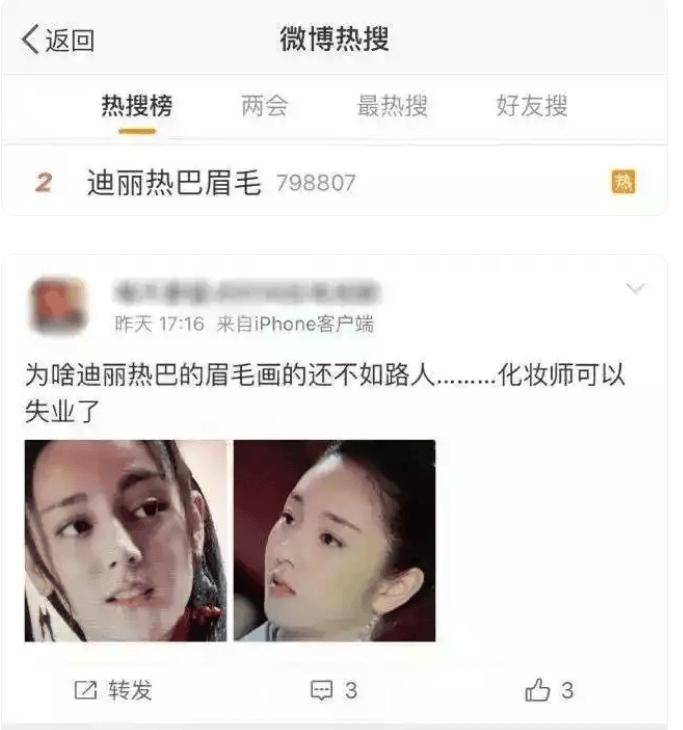Screen dimensions: 683x730
Task: Switch to the 两会 tab
Action: pos(264,106)
